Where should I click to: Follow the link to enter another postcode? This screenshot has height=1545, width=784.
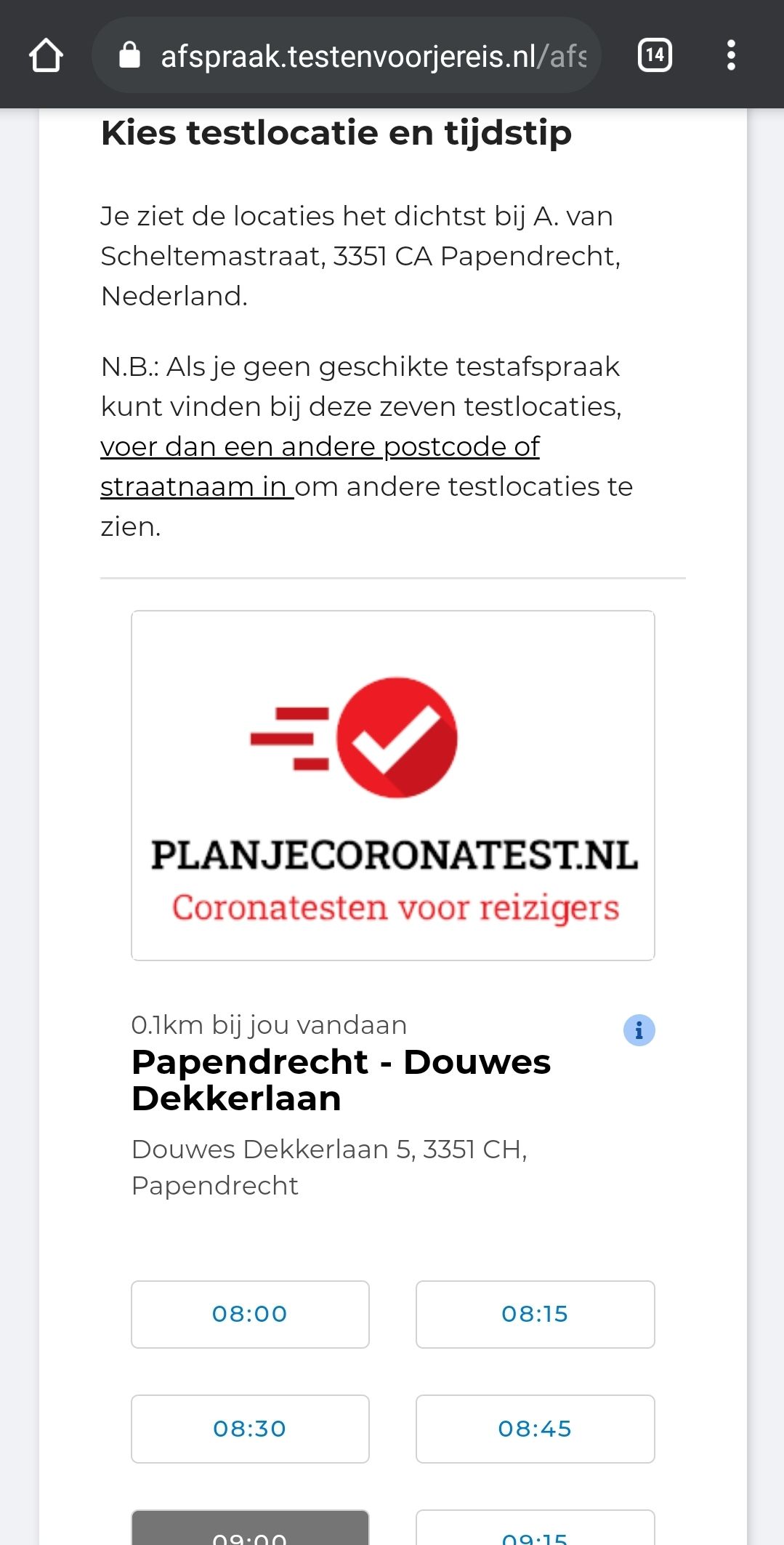click(320, 447)
